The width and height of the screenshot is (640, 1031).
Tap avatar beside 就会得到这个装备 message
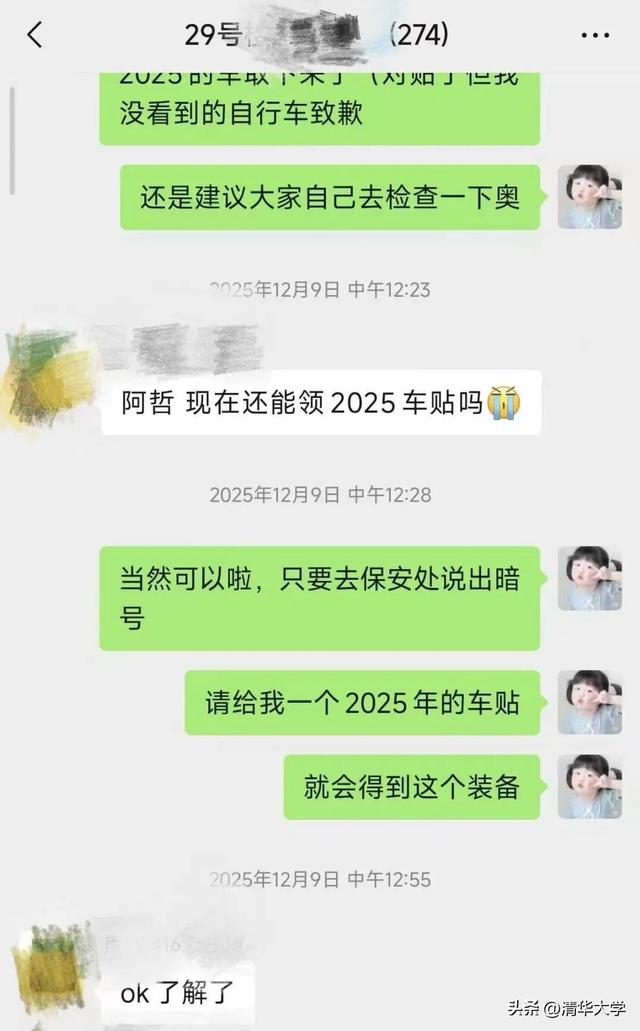pyautogui.click(x=589, y=786)
